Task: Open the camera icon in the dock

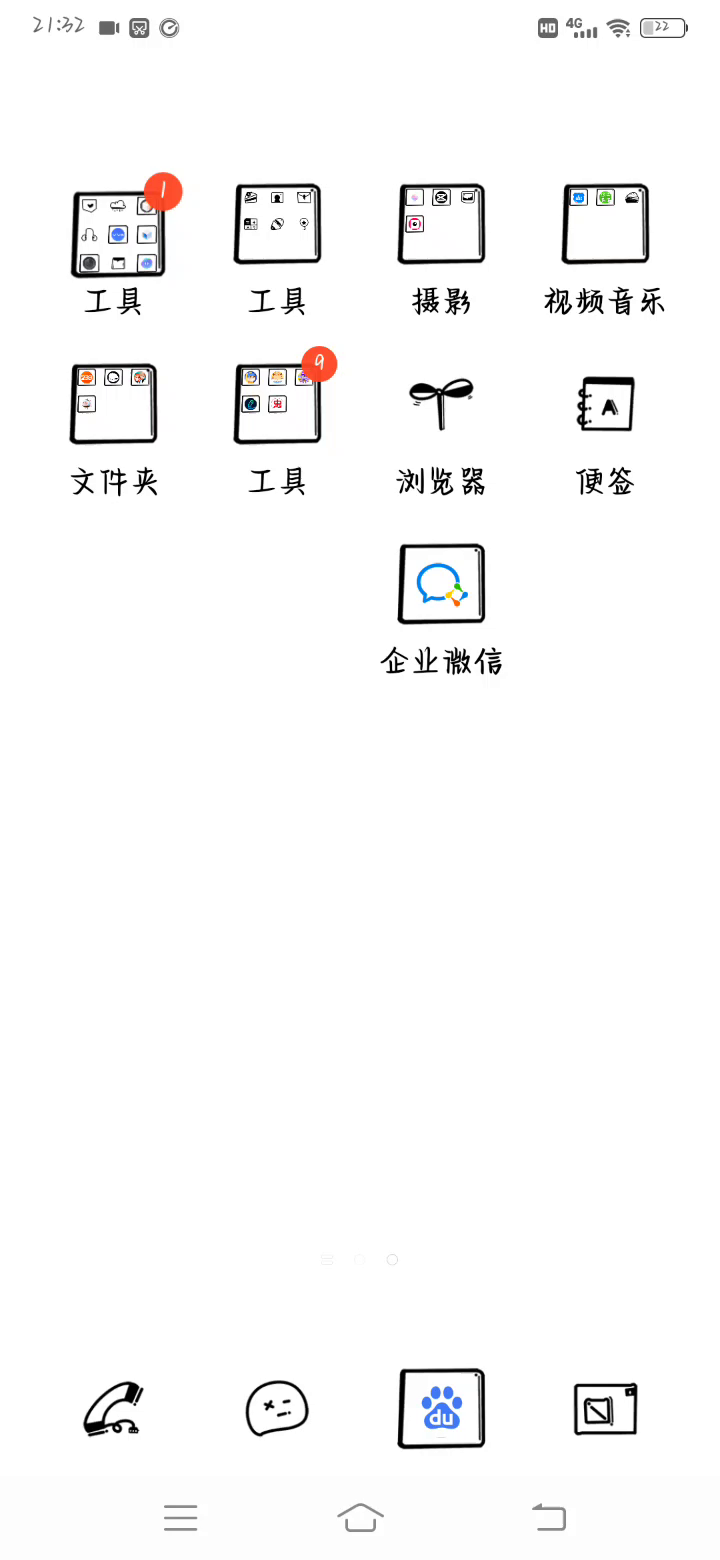Action: coord(605,1408)
